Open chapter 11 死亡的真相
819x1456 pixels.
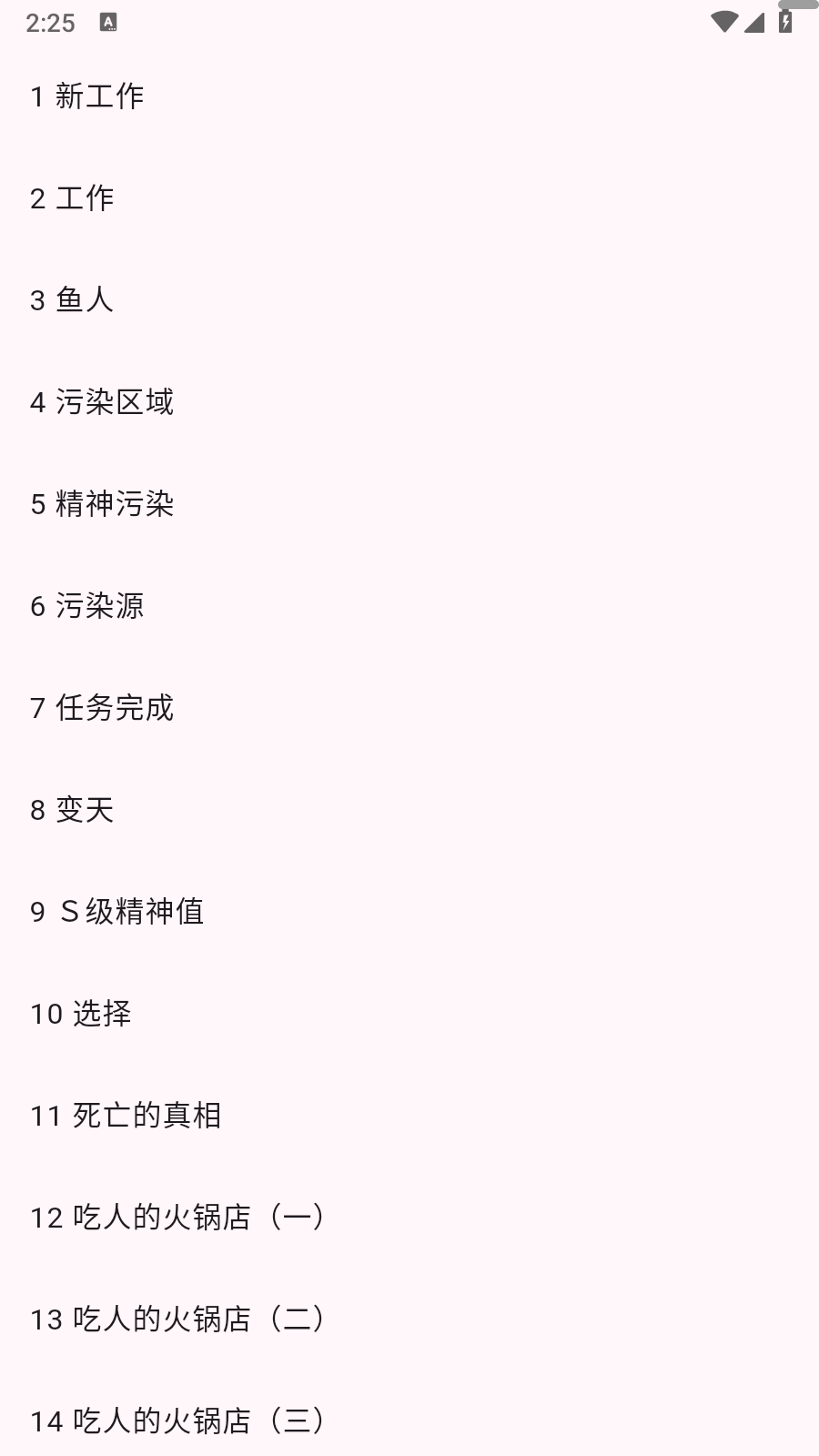click(126, 1115)
